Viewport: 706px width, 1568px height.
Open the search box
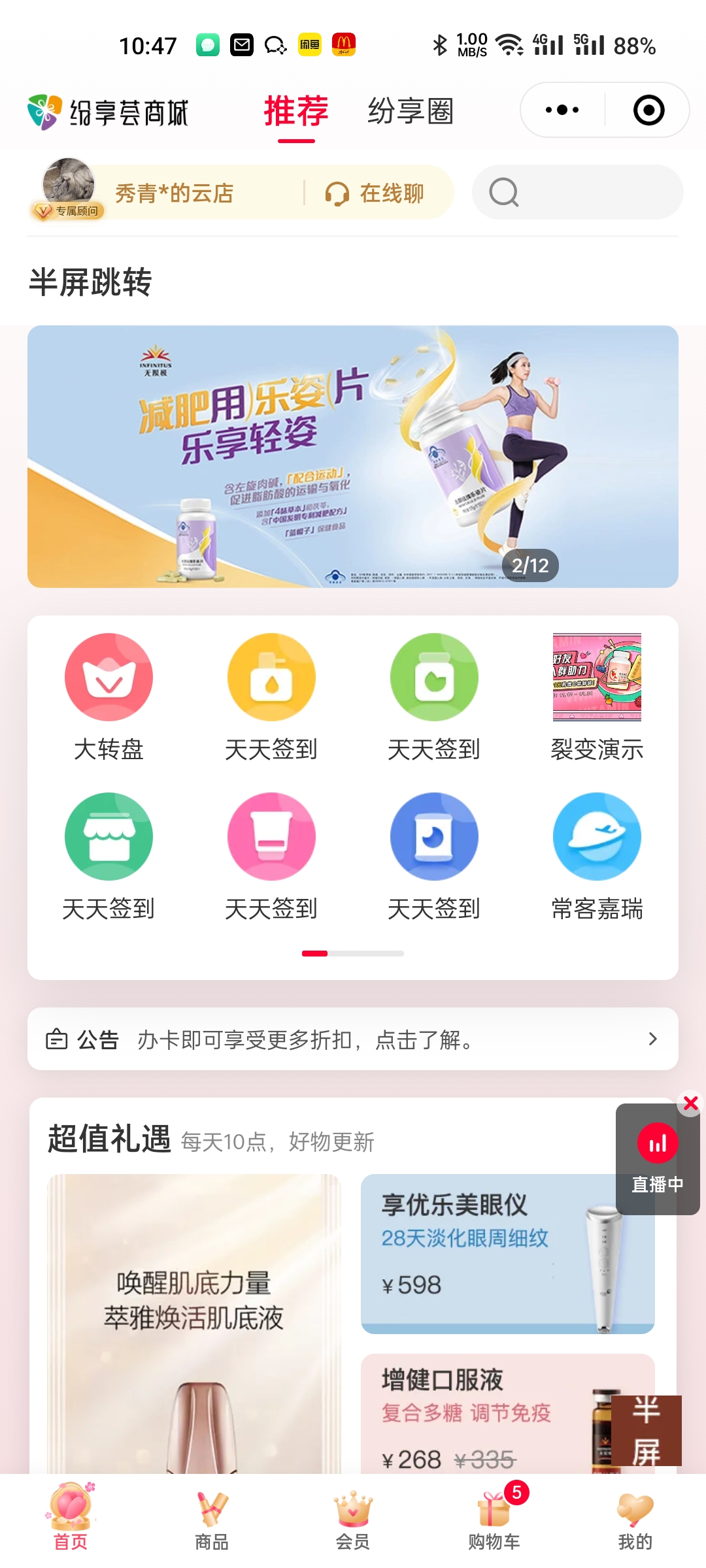pyautogui.click(x=577, y=192)
